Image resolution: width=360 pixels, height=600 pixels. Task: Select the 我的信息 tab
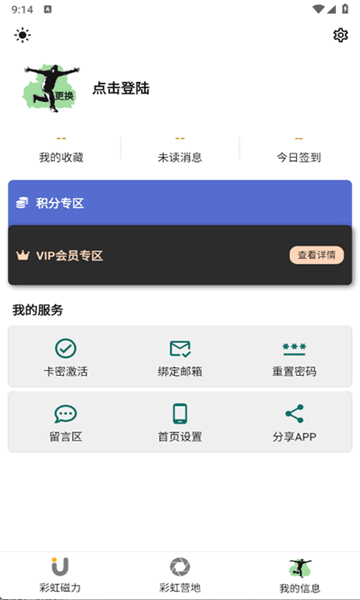pyautogui.click(x=300, y=574)
